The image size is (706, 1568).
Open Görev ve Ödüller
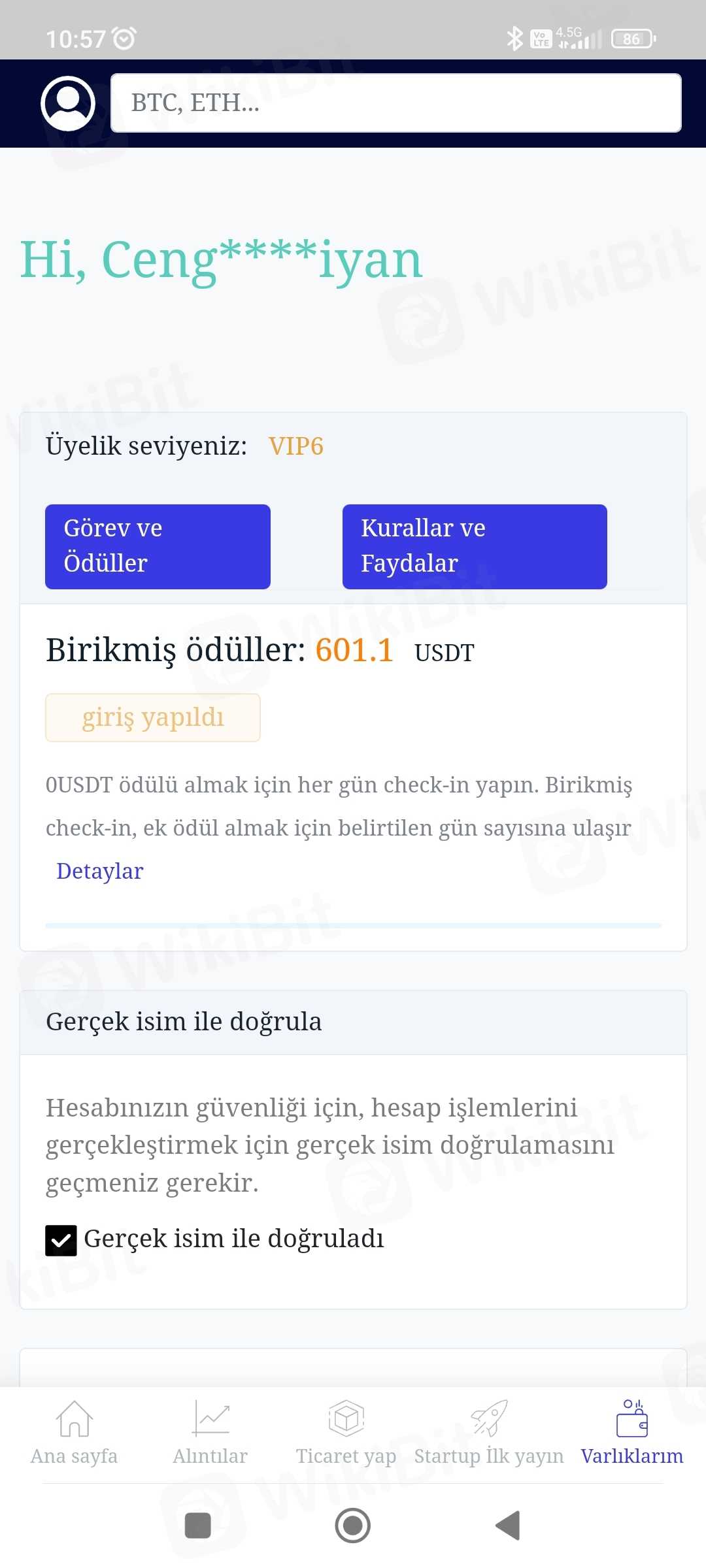tap(158, 546)
